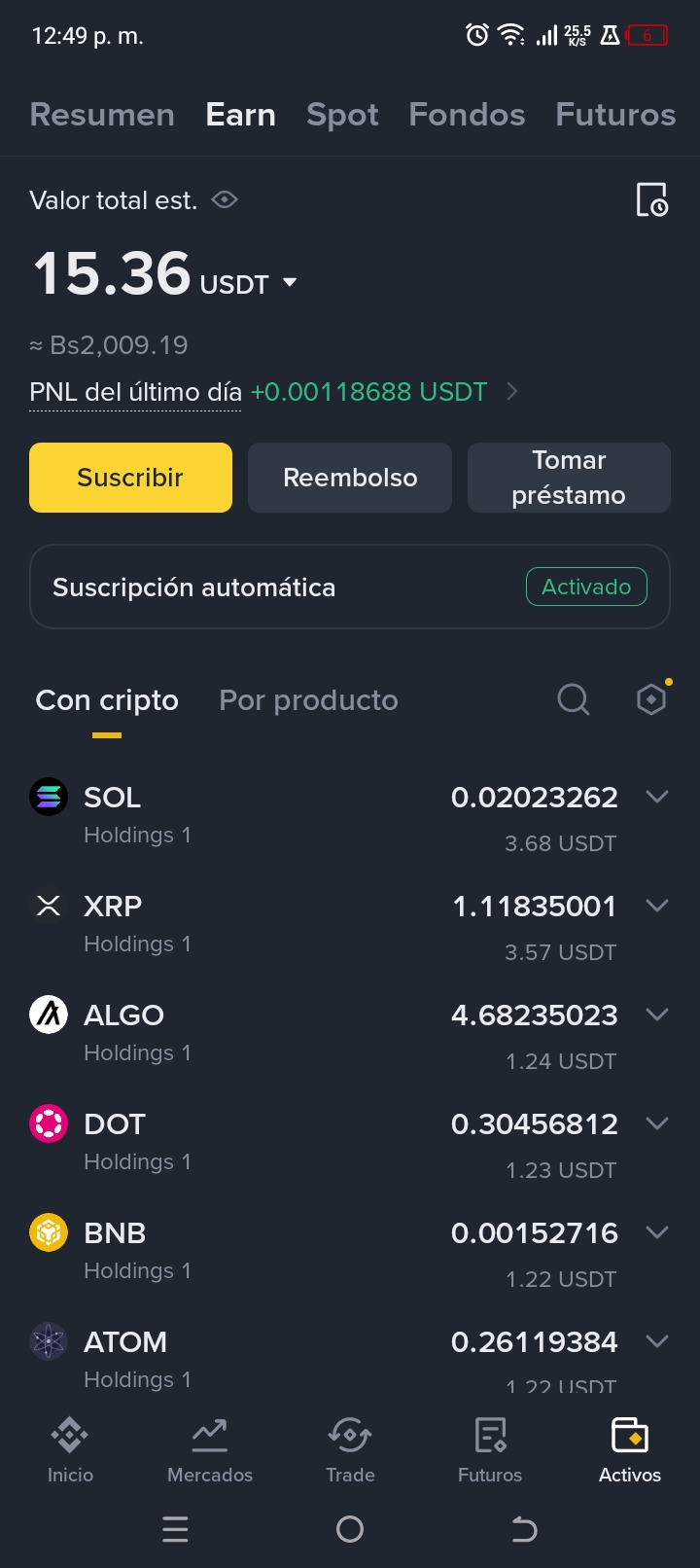The height and width of the screenshot is (1568, 700).
Task: Tap the Suscribir button
Action: pos(130,478)
